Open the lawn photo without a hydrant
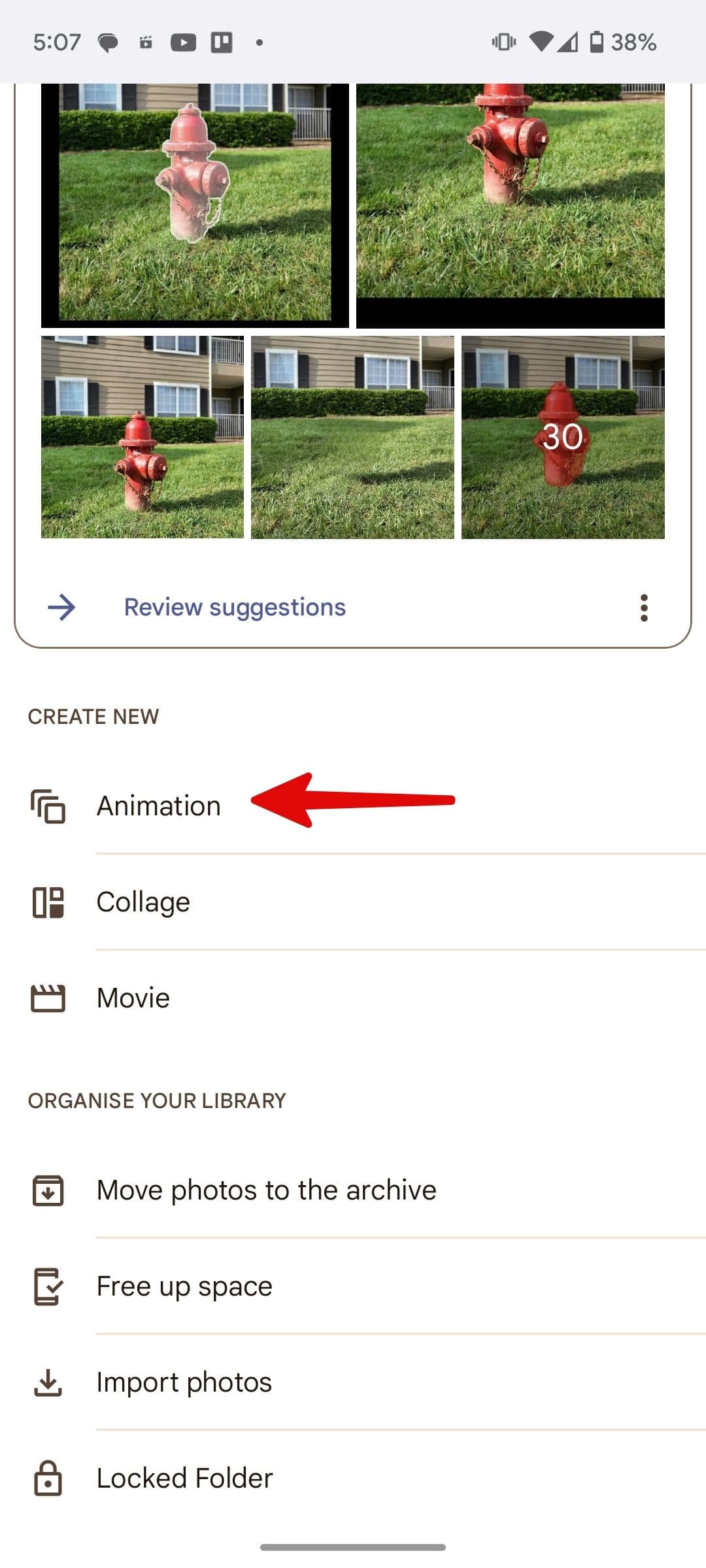The width and height of the screenshot is (706, 1568). tap(352, 437)
